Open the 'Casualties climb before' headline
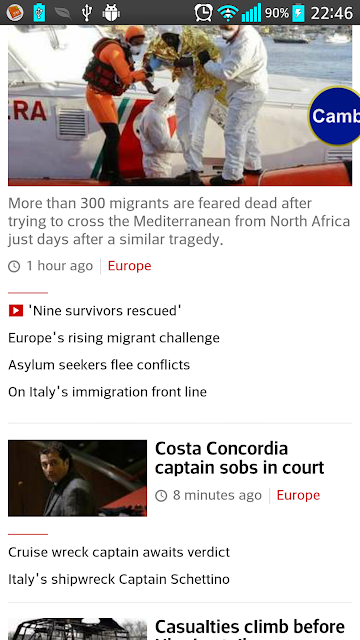 (250, 629)
